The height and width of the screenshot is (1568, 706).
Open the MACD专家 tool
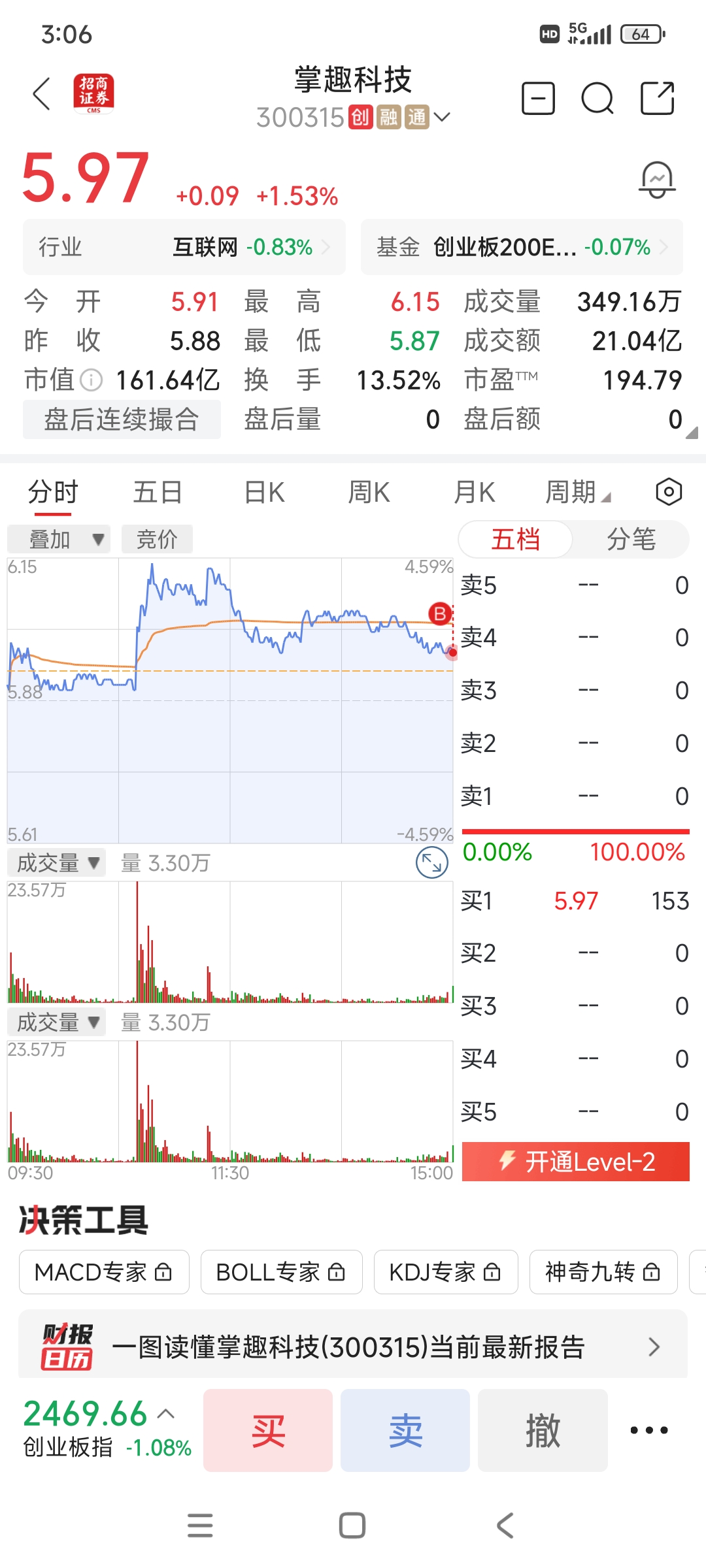pos(104,1272)
